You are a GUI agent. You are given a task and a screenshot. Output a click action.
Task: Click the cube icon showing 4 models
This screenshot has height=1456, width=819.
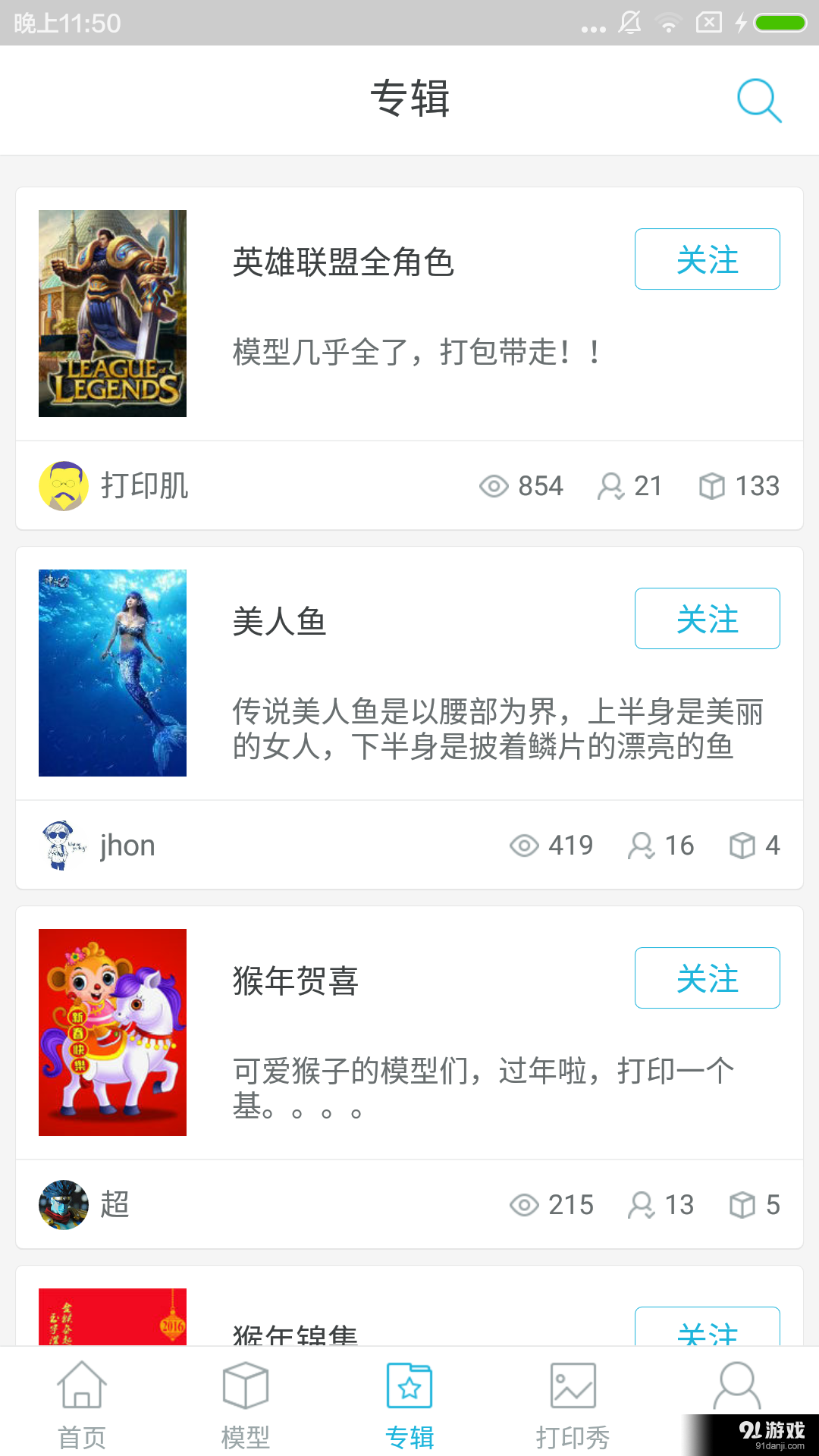click(742, 845)
